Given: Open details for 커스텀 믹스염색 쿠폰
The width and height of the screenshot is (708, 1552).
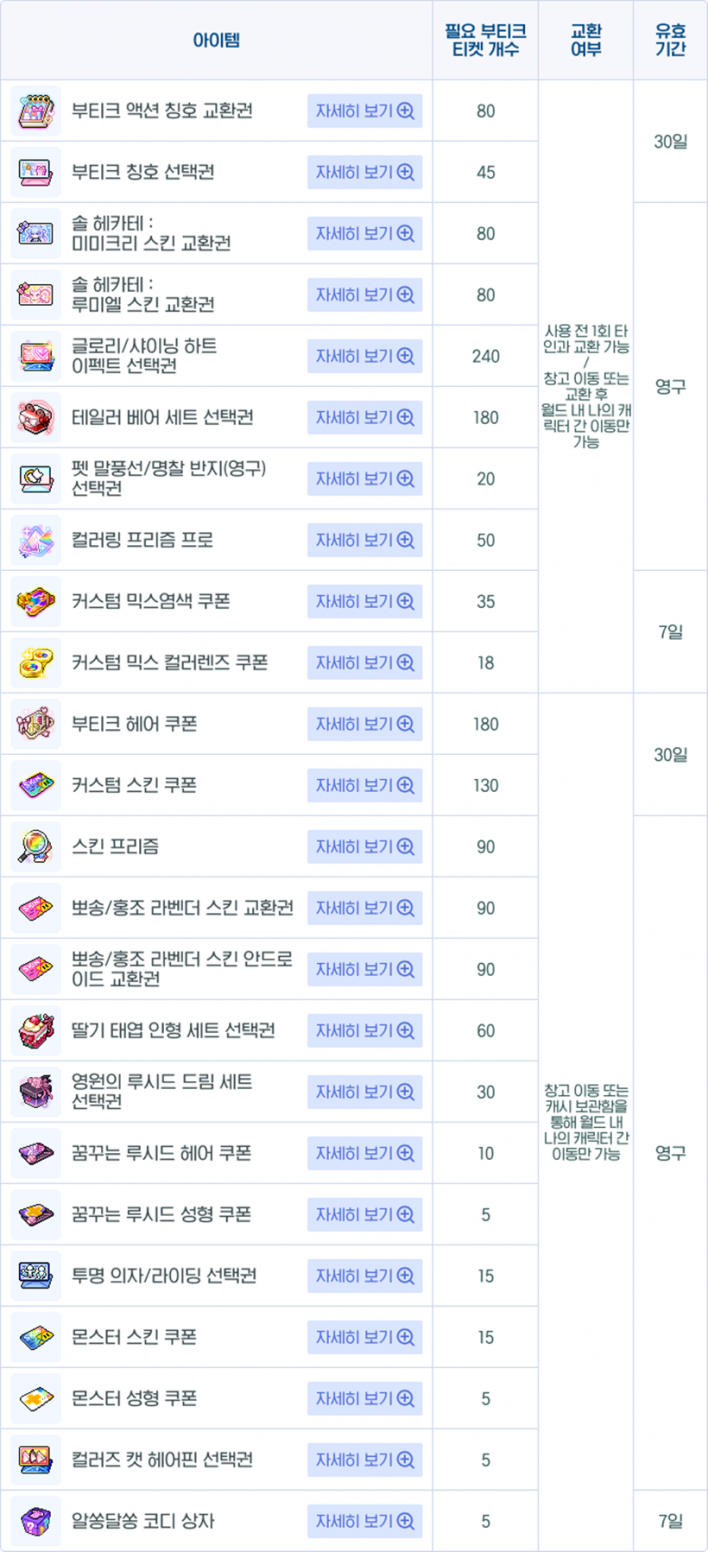Looking at the screenshot, I should coord(365,601).
